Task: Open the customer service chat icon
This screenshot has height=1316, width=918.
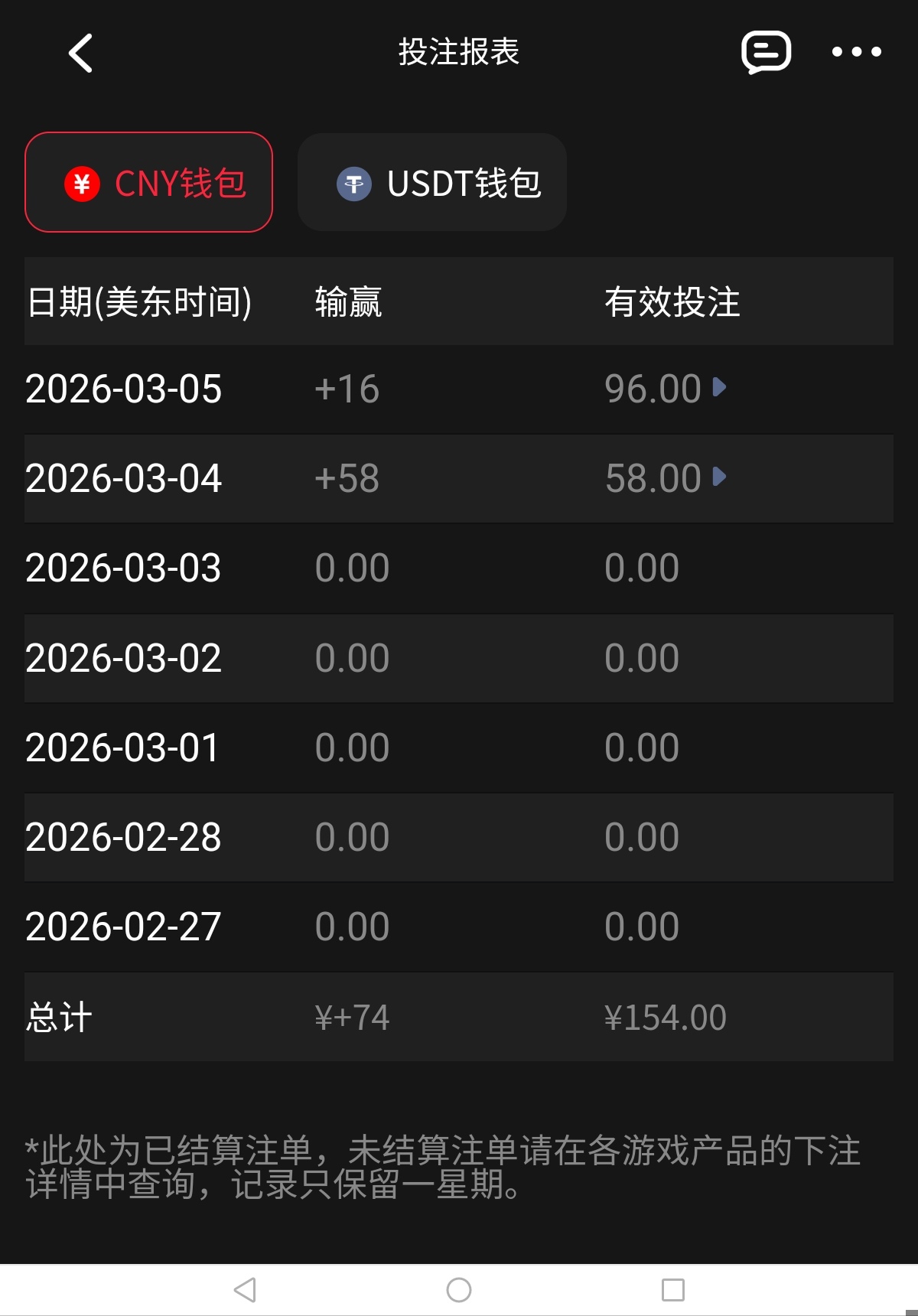Action: click(x=766, y=52)
